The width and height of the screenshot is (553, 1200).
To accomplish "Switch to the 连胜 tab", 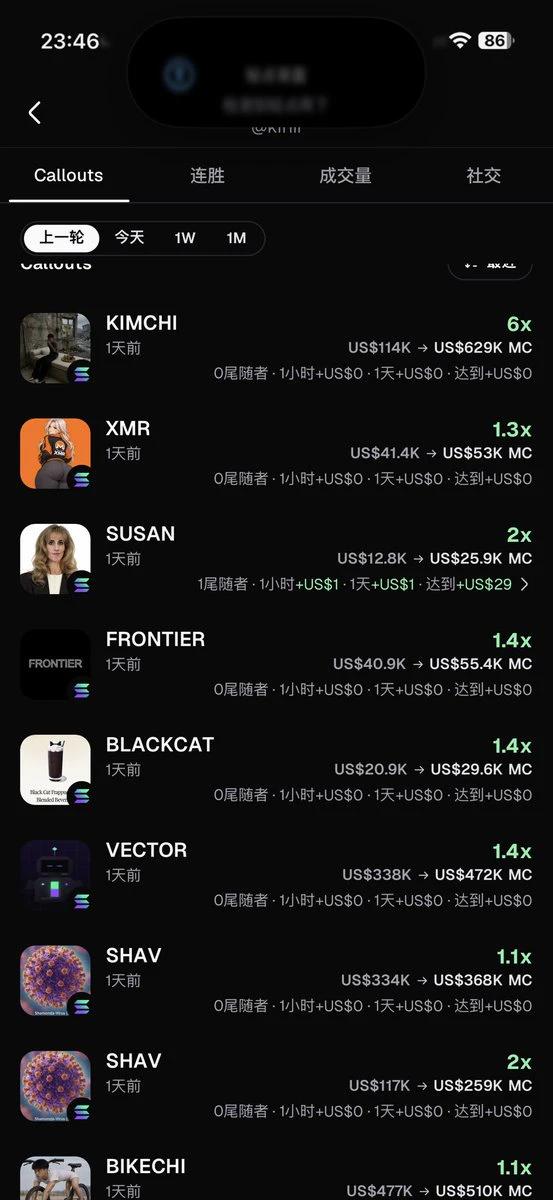I will coord(207,175).
